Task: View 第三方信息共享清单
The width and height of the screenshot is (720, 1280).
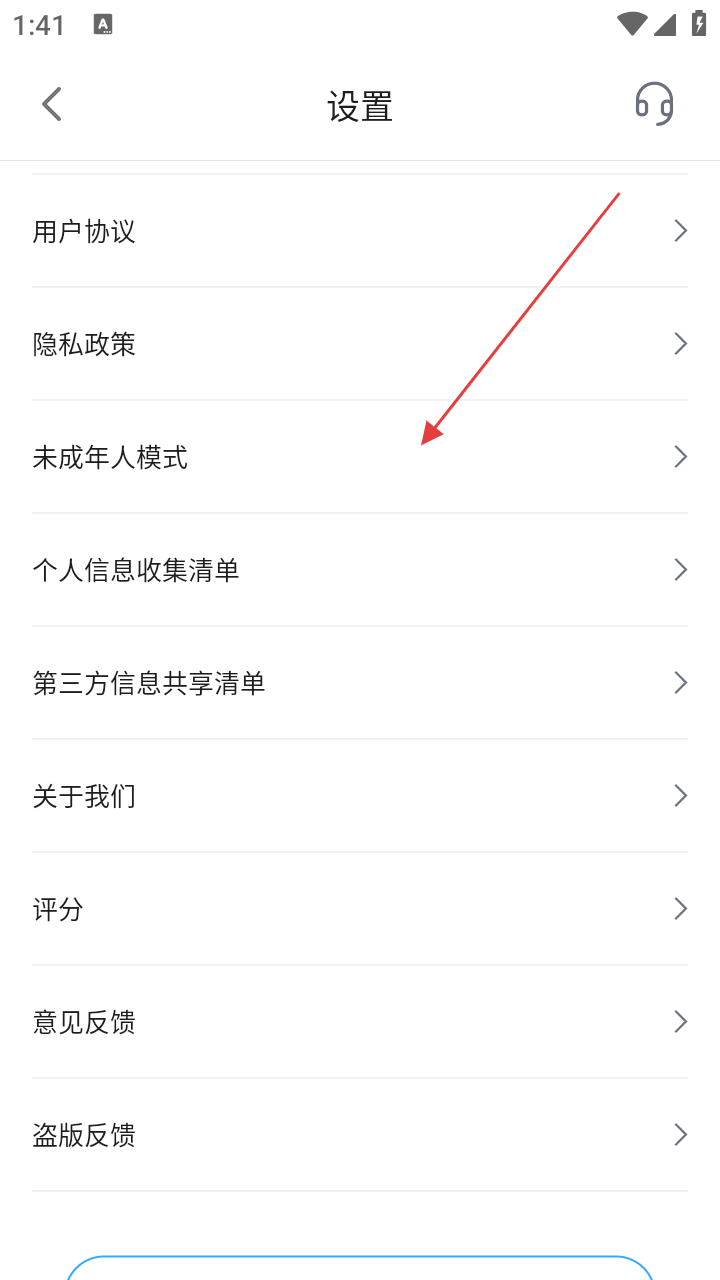Action: click(360, 683)
